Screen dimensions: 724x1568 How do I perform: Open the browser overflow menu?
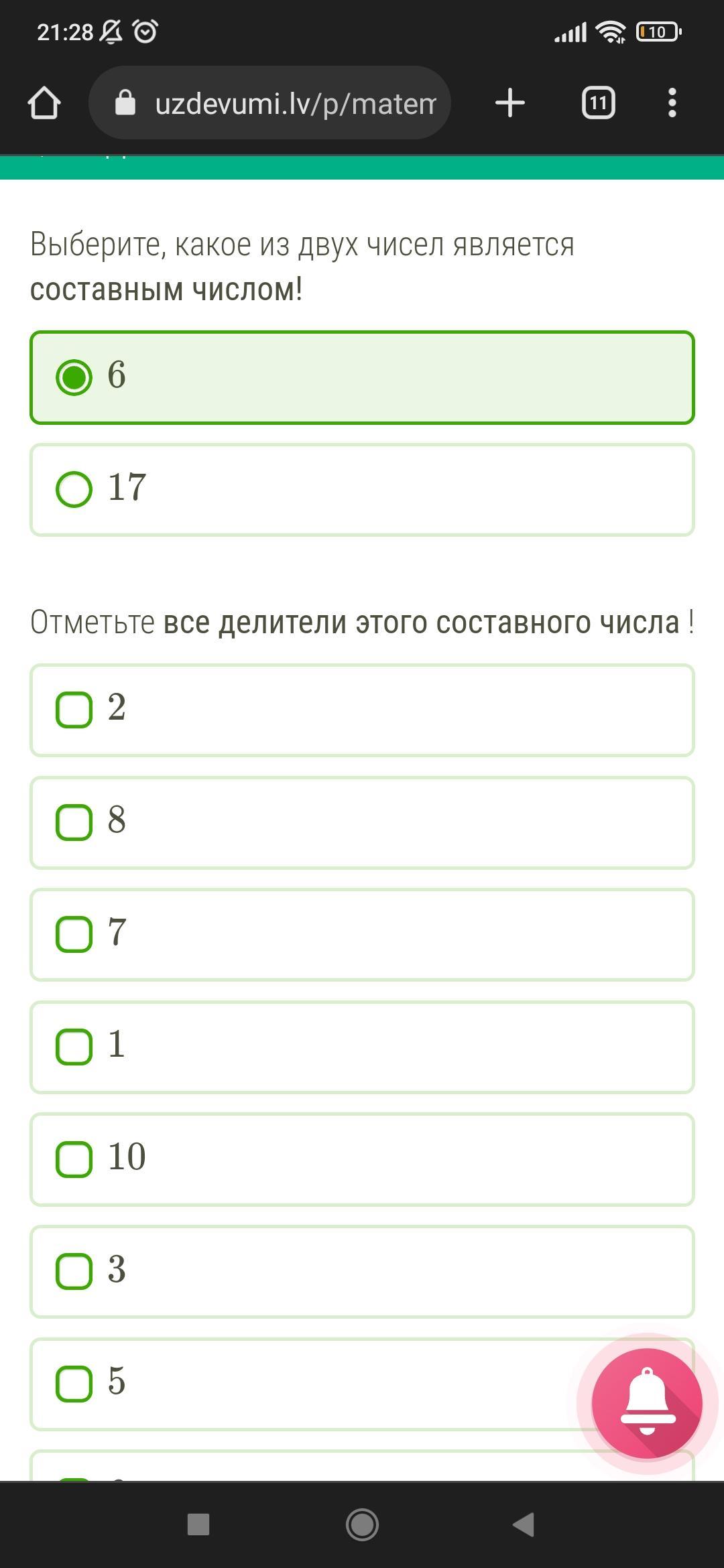672,103
